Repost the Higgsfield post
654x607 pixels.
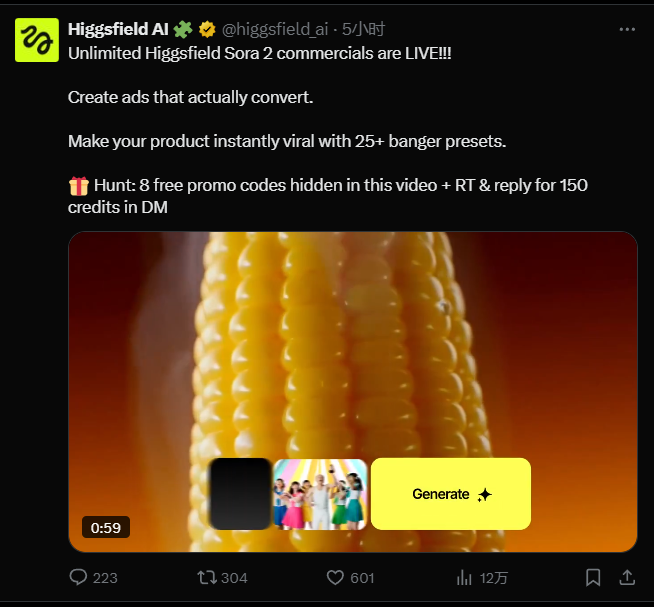tap(207, 577)
